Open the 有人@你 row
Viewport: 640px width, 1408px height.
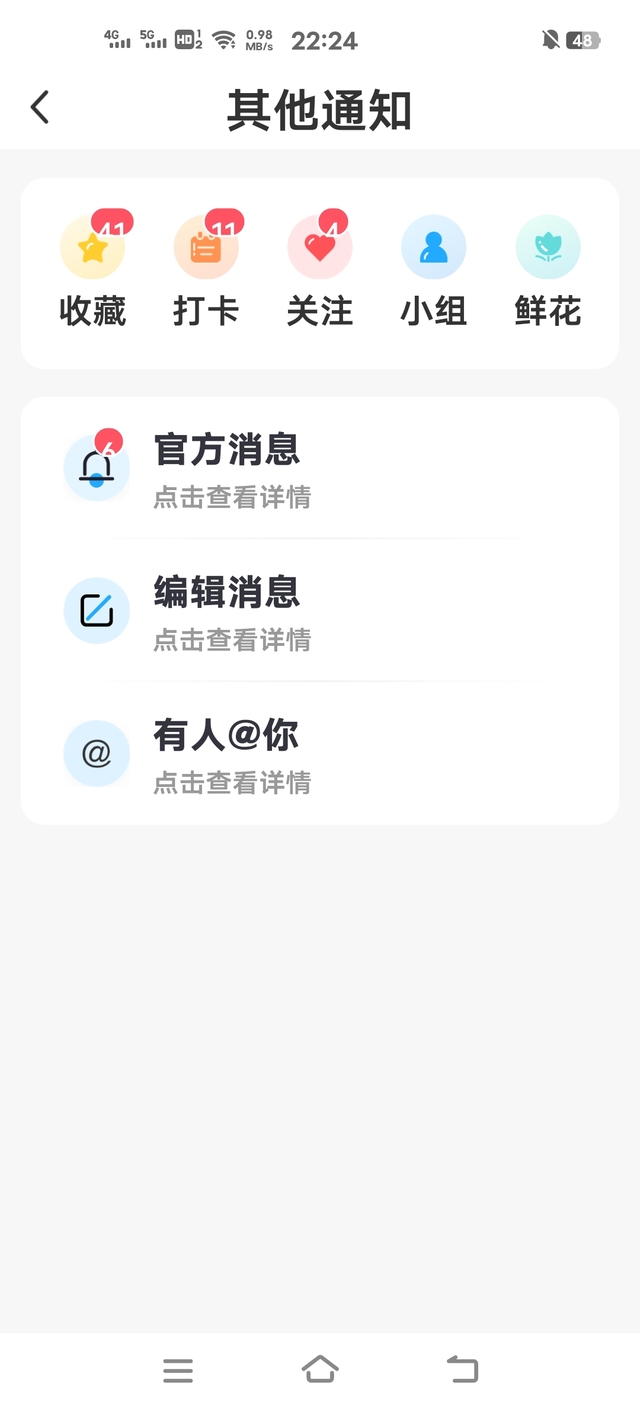click(320, 753)
